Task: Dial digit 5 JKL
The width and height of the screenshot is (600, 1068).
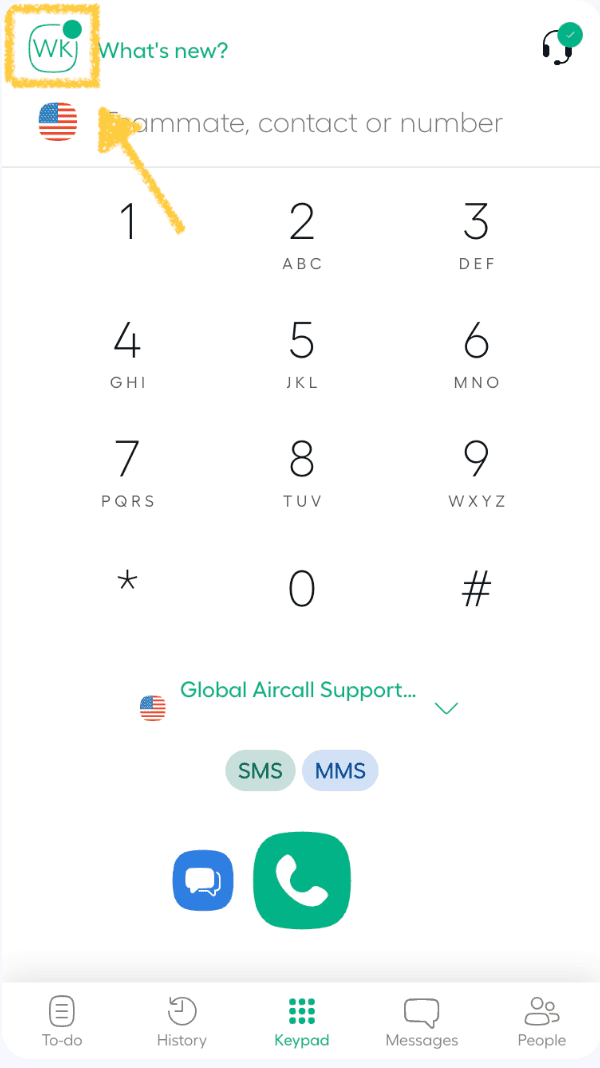Action: click(302, 352)
